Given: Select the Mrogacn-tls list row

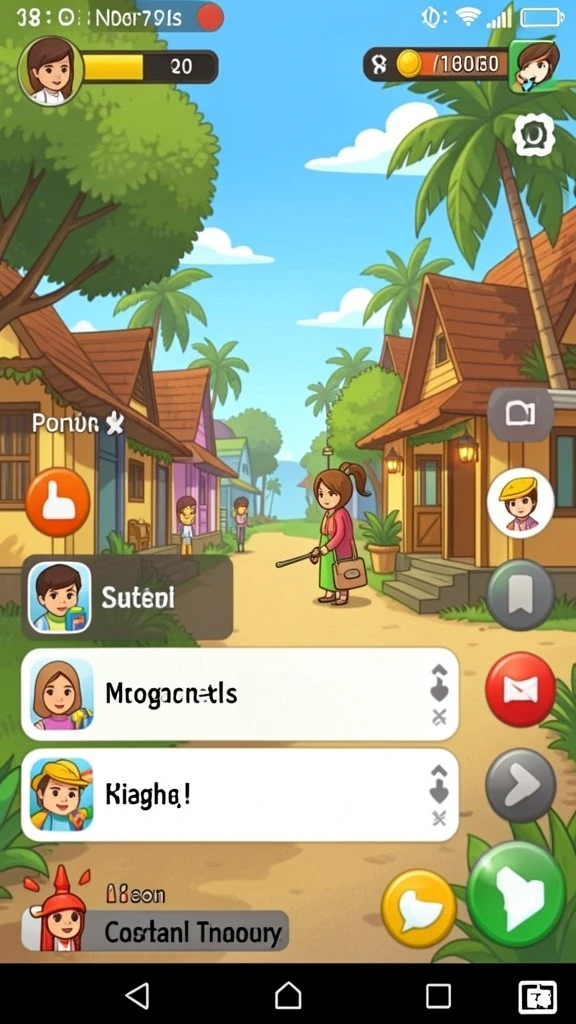Looking at the screenshot, I should pyautogui.click(x=240, y=694).
